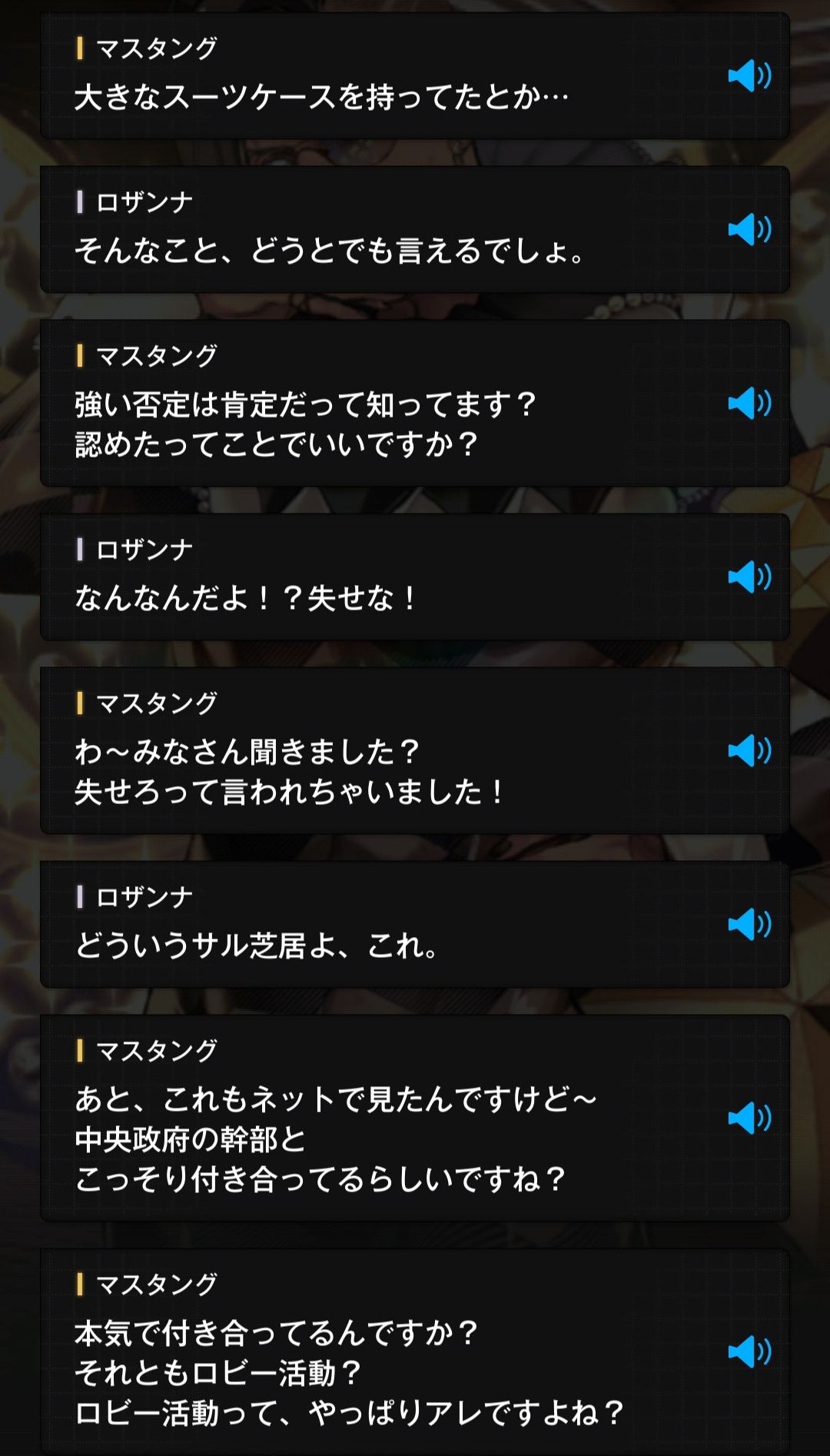Play voice for 強い否定は肯定だって知ってます line
830x1456 pixels.
(x=749, y=404)
